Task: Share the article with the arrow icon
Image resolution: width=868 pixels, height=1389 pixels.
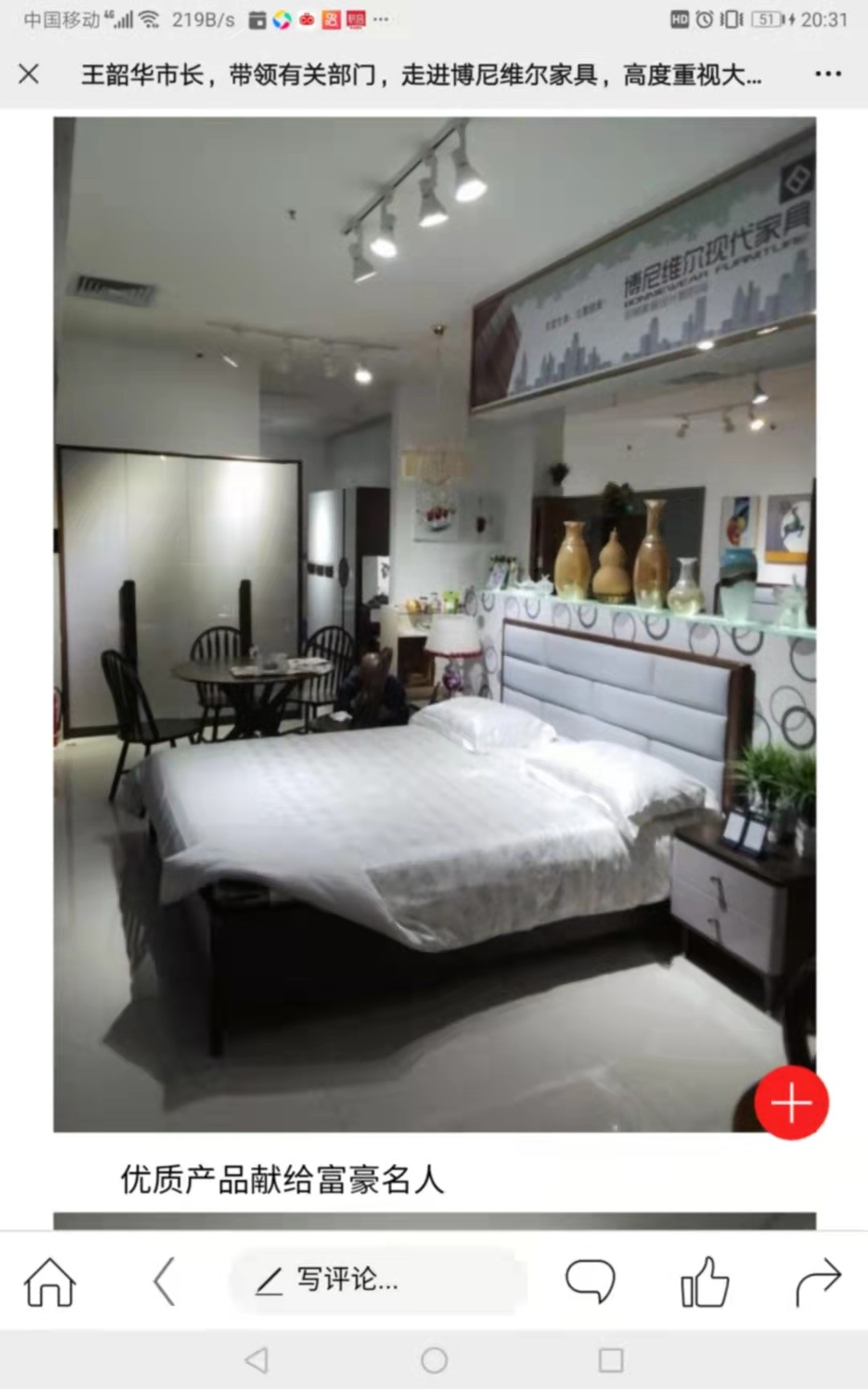Action: tap(818, 1280)
